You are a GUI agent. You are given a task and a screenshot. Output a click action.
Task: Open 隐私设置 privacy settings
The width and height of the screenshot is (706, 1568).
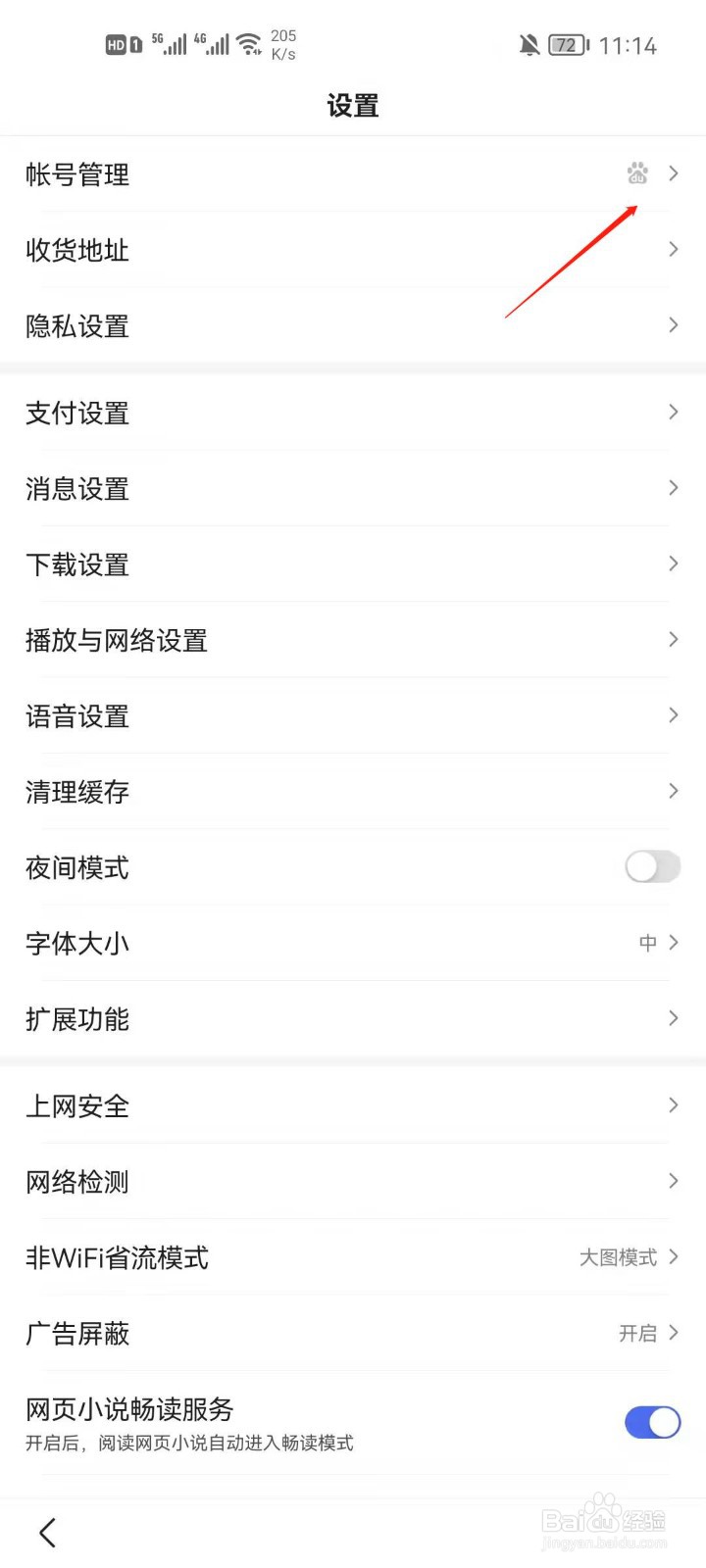[353, 325]
